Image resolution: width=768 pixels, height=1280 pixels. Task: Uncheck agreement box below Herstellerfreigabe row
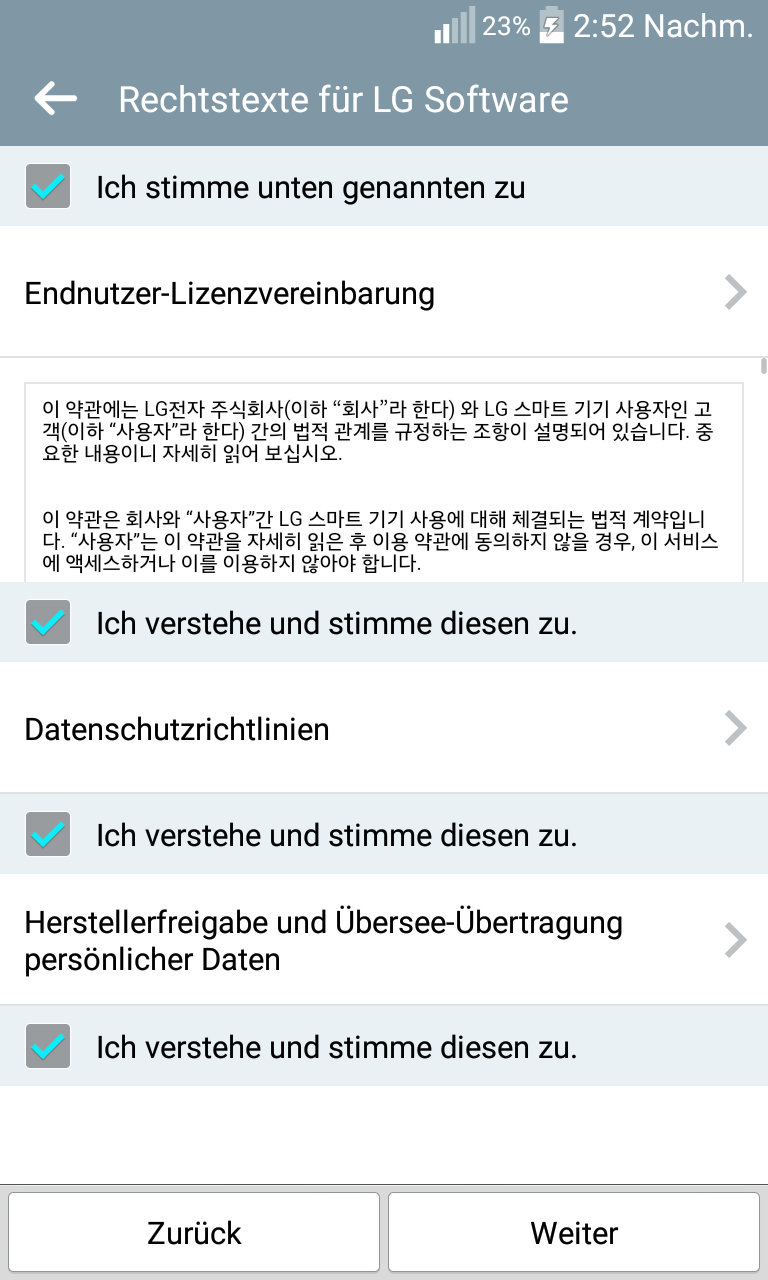(x=48, y=1047)
